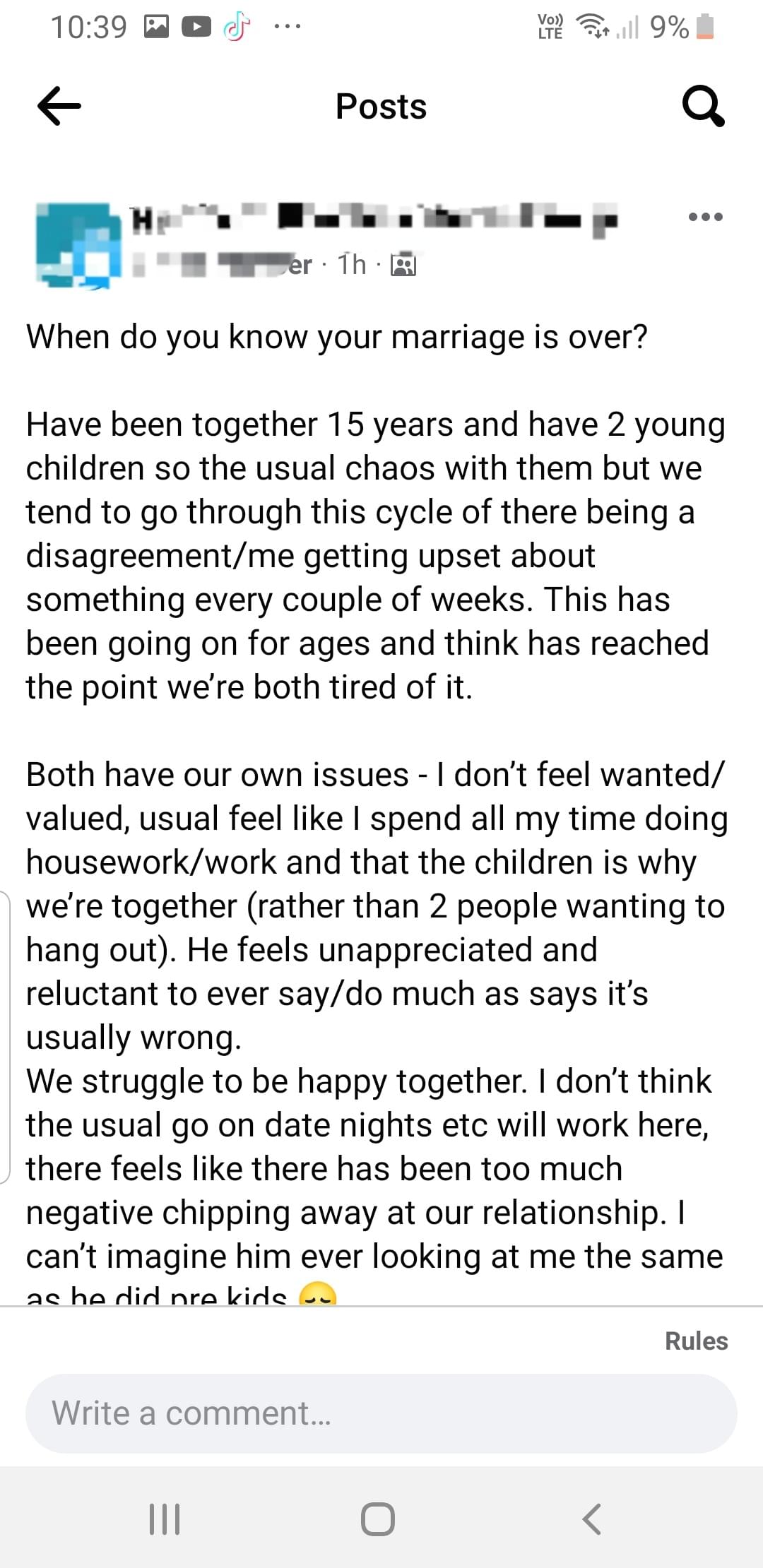Image resolution: width=763 pixels, height=1568 pixels.
Task: Tap the Write a comment field
Action: click(x=381, y=1413)
